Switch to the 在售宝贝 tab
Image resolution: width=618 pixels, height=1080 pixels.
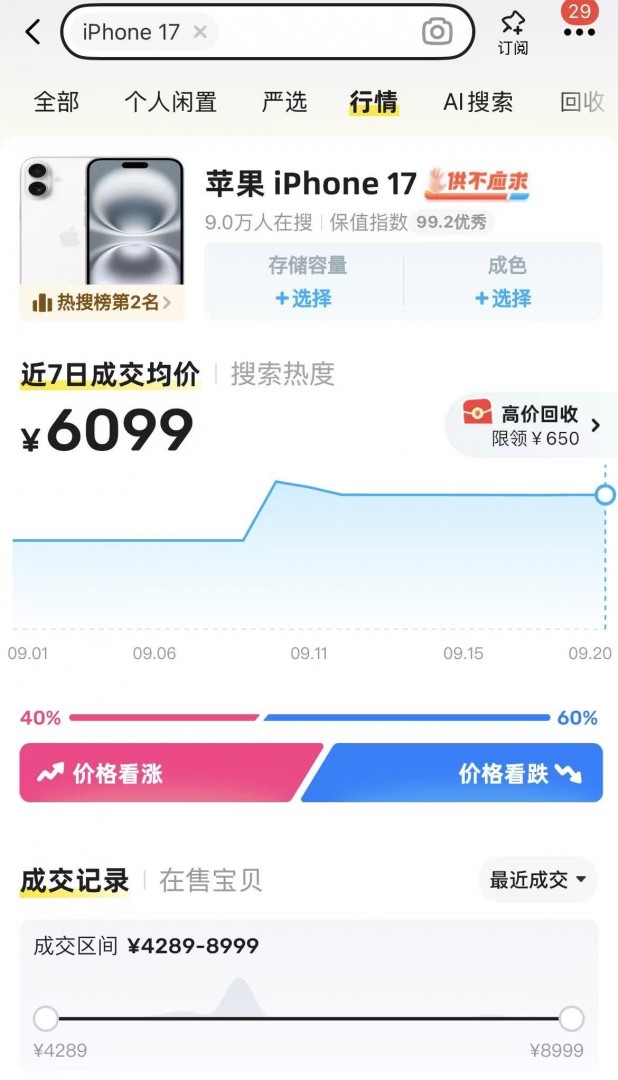(210, 880)
